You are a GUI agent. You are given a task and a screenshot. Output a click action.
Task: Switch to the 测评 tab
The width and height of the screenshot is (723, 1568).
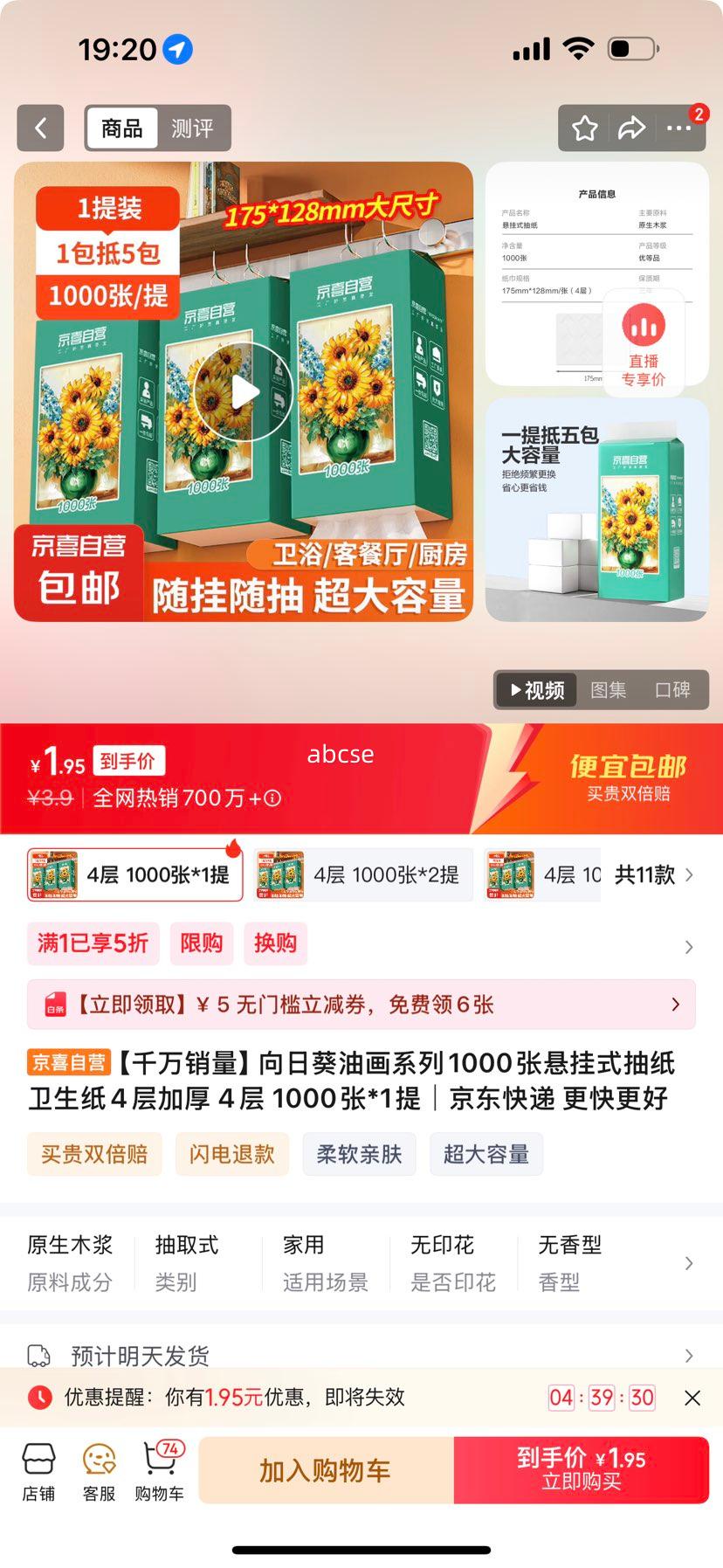pos(192,128)
